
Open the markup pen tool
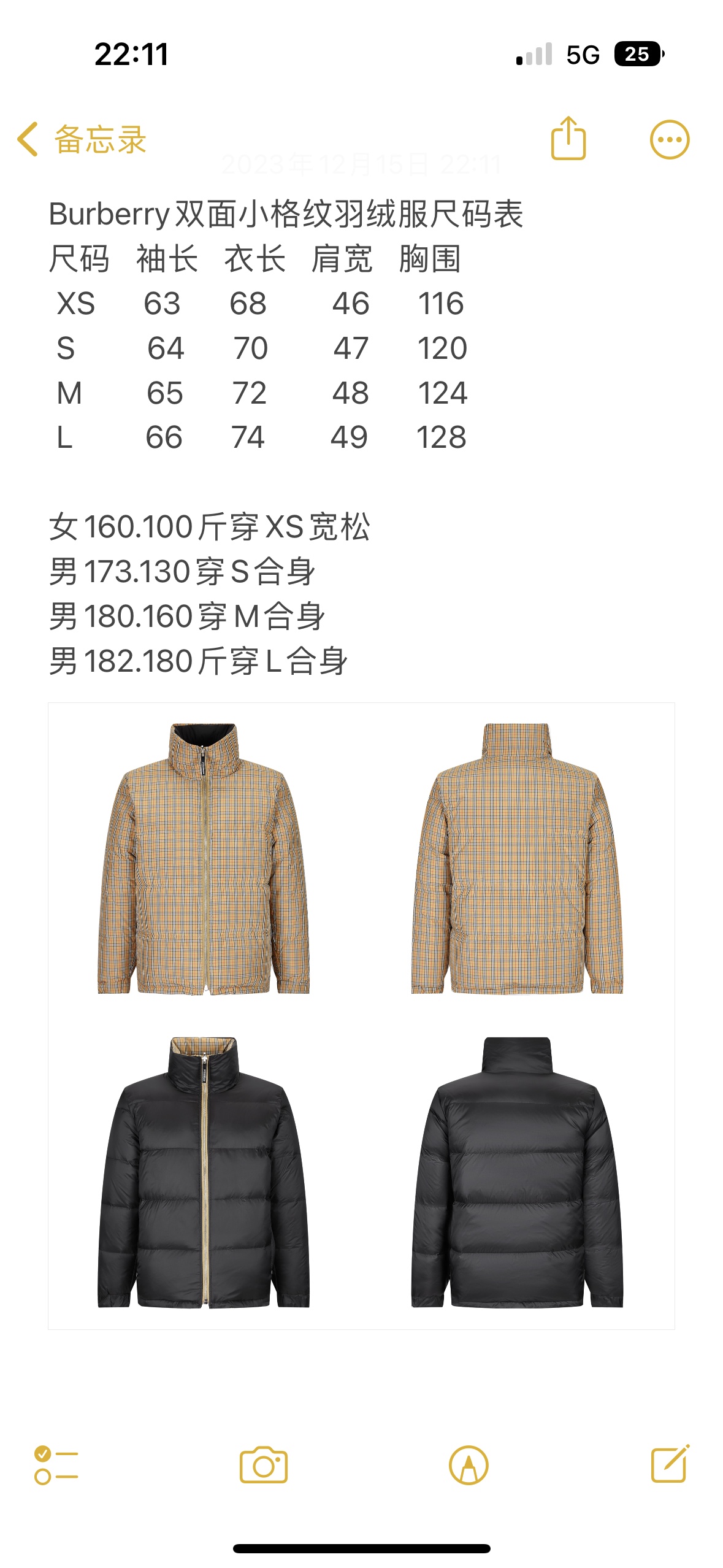tap(469, 1465)
